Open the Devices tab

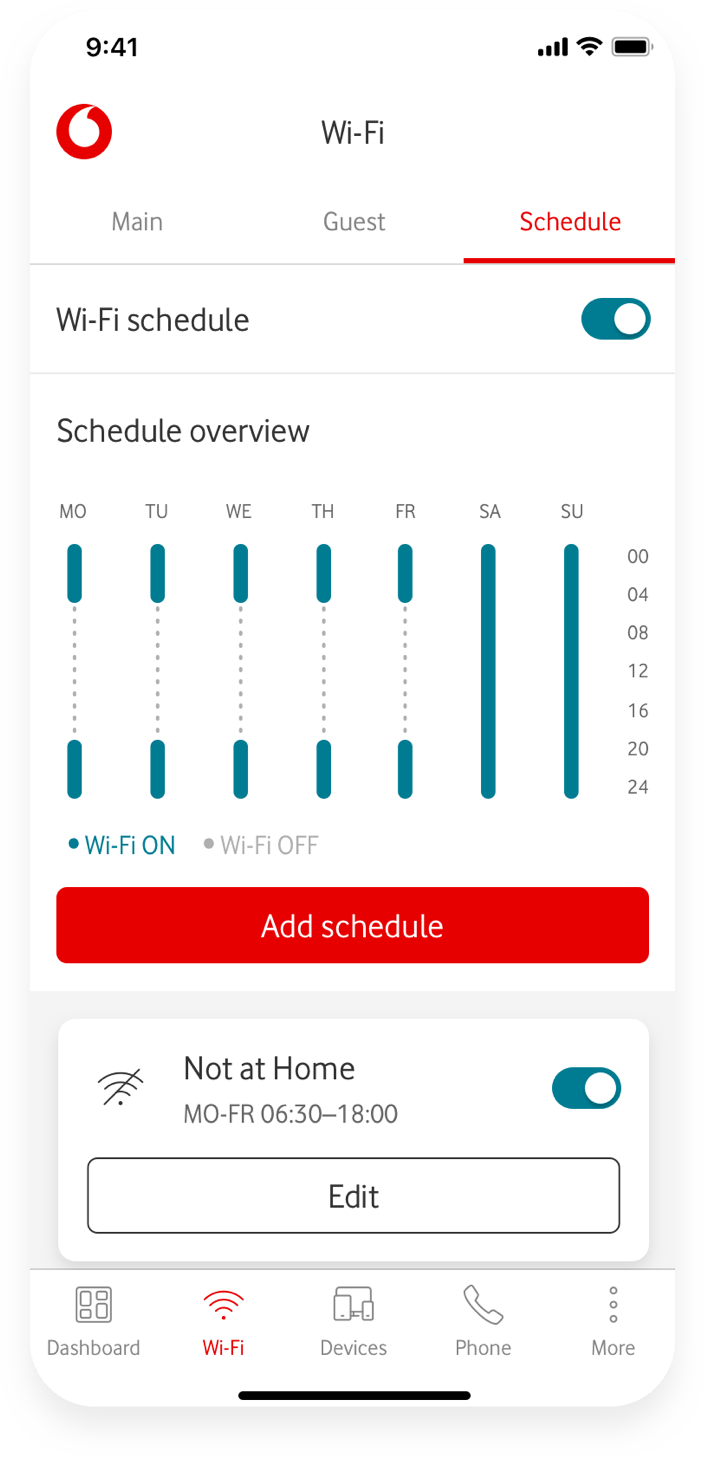click(353, 1321)
